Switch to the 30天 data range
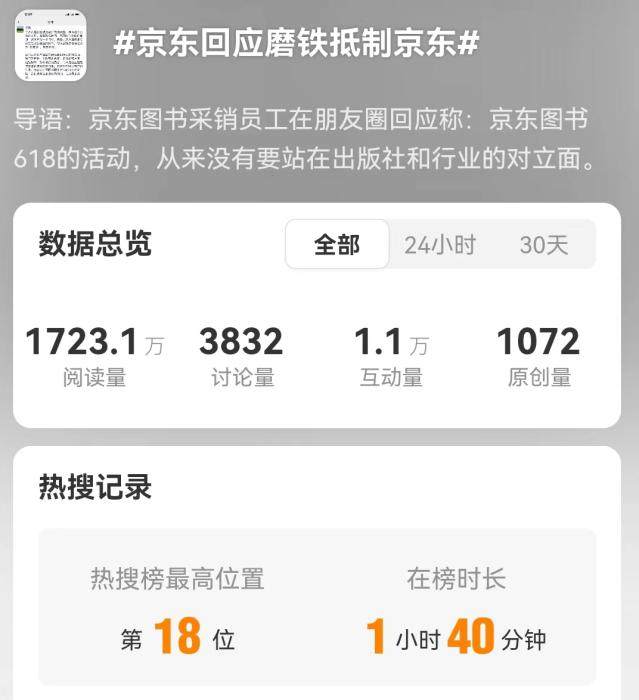The image size is (639, 700). click(543, 245)
